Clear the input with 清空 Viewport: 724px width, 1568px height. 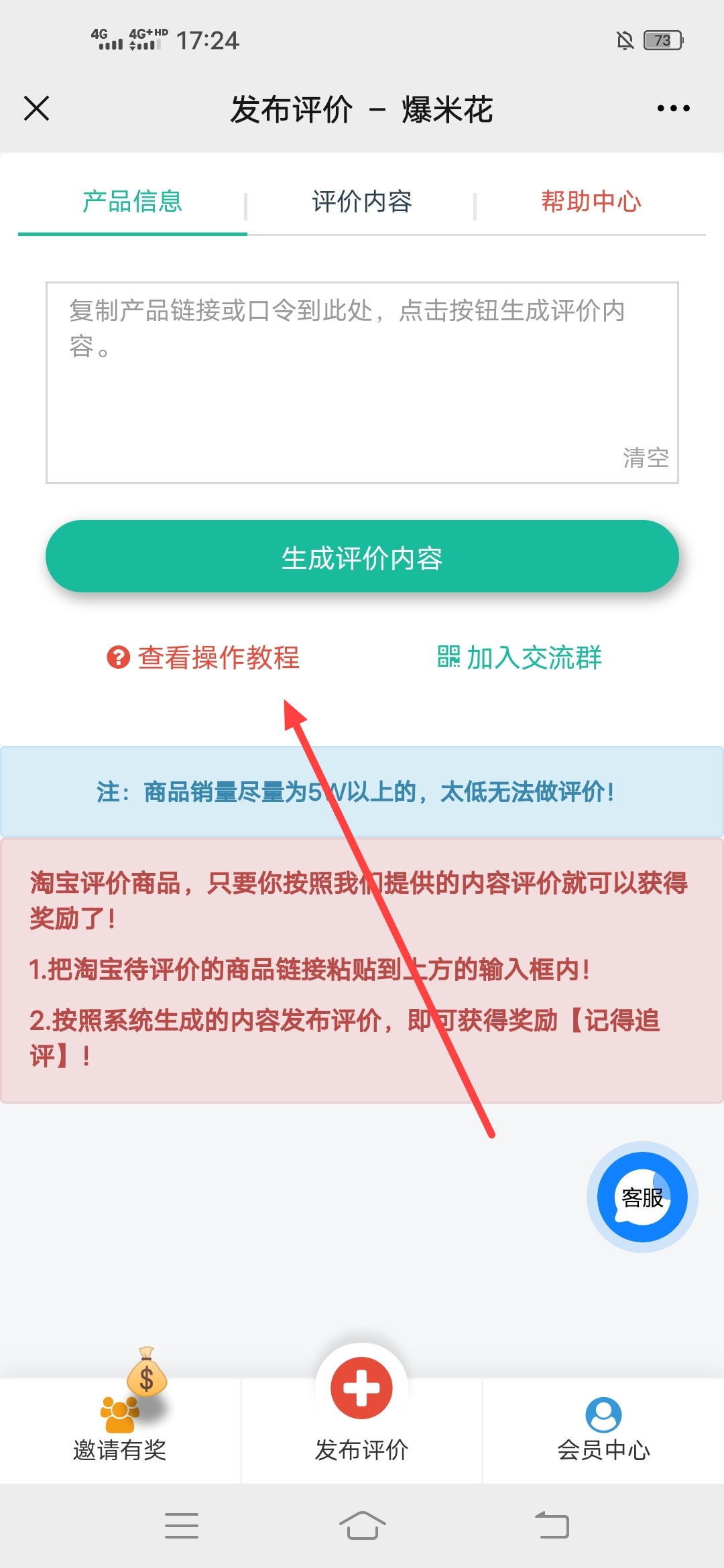(x=646, y=458)
